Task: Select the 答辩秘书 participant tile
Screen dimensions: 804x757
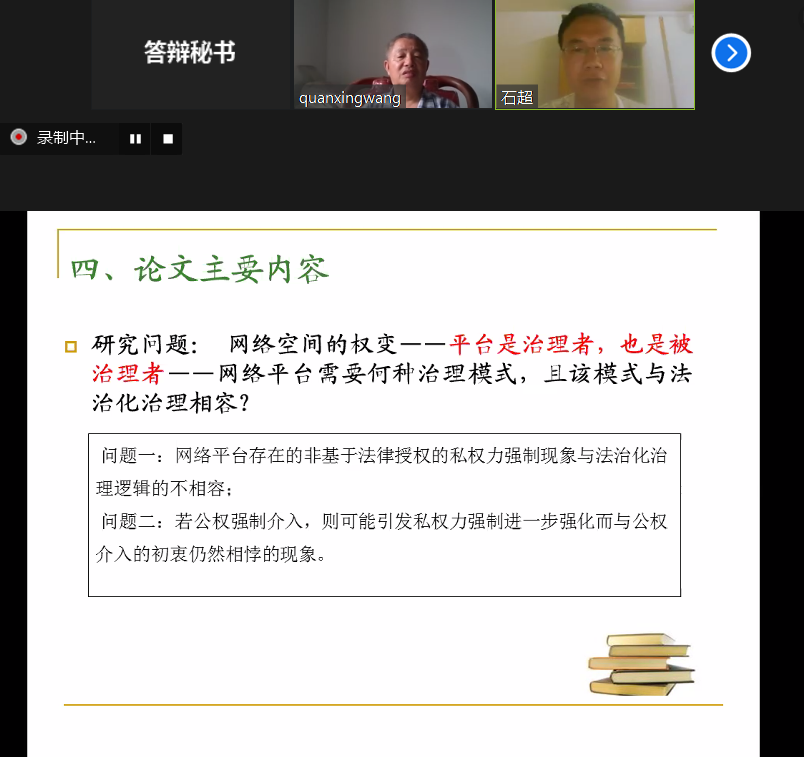Action: coord(191,54)
